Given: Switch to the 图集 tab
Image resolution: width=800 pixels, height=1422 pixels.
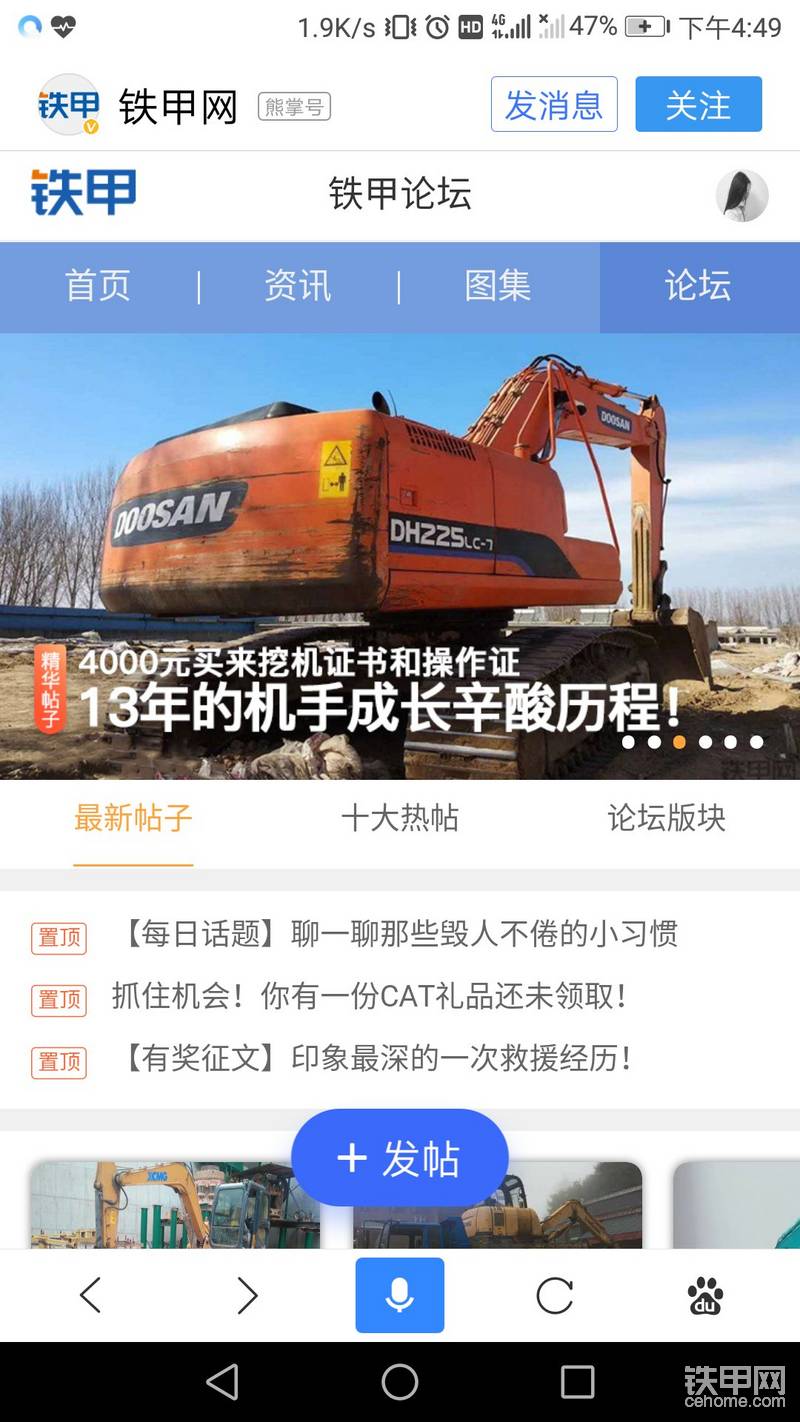Looking at the screenshot, I should 497,286.
